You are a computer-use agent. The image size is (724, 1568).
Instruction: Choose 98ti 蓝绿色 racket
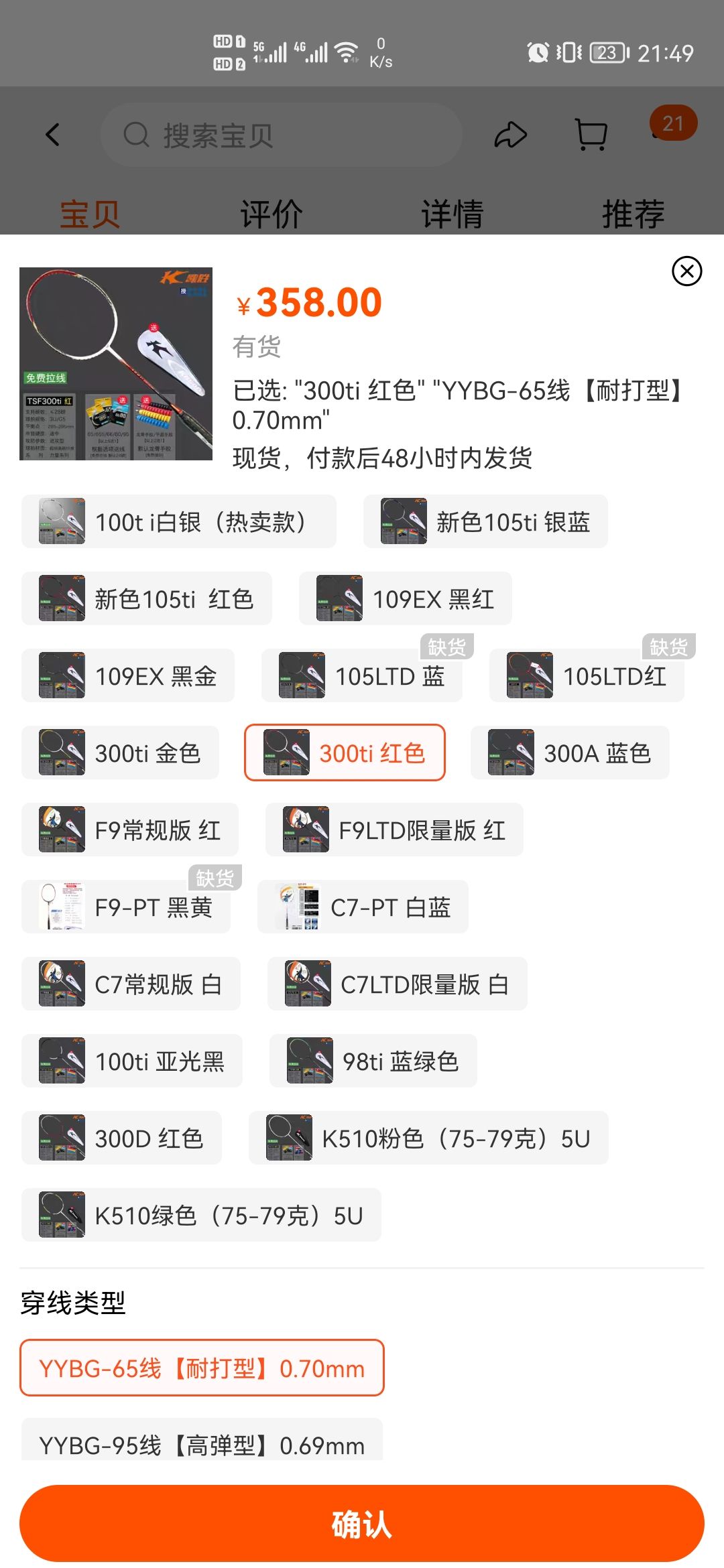(x=373, y=1061)
